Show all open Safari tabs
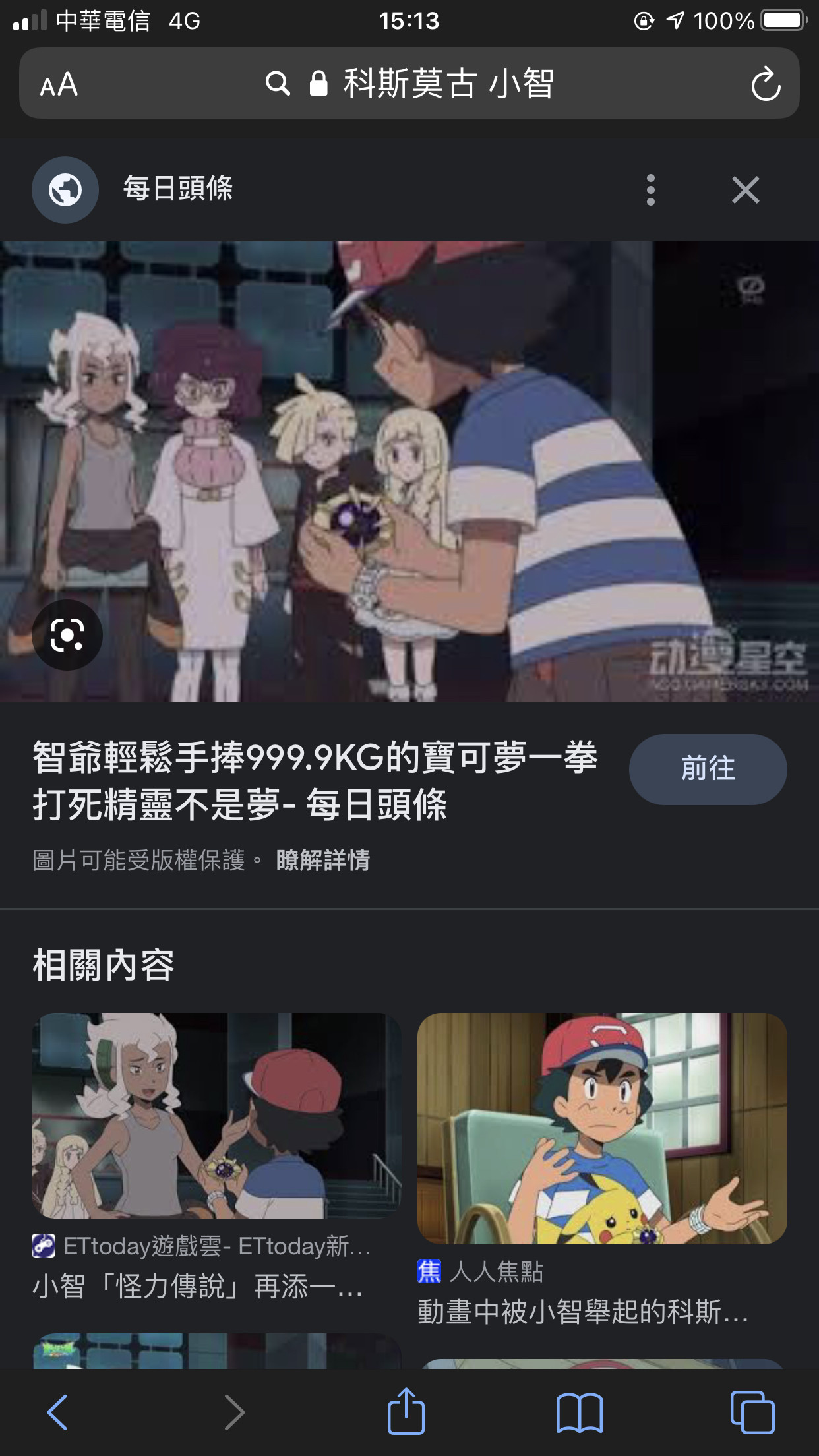 [752, 1412]
